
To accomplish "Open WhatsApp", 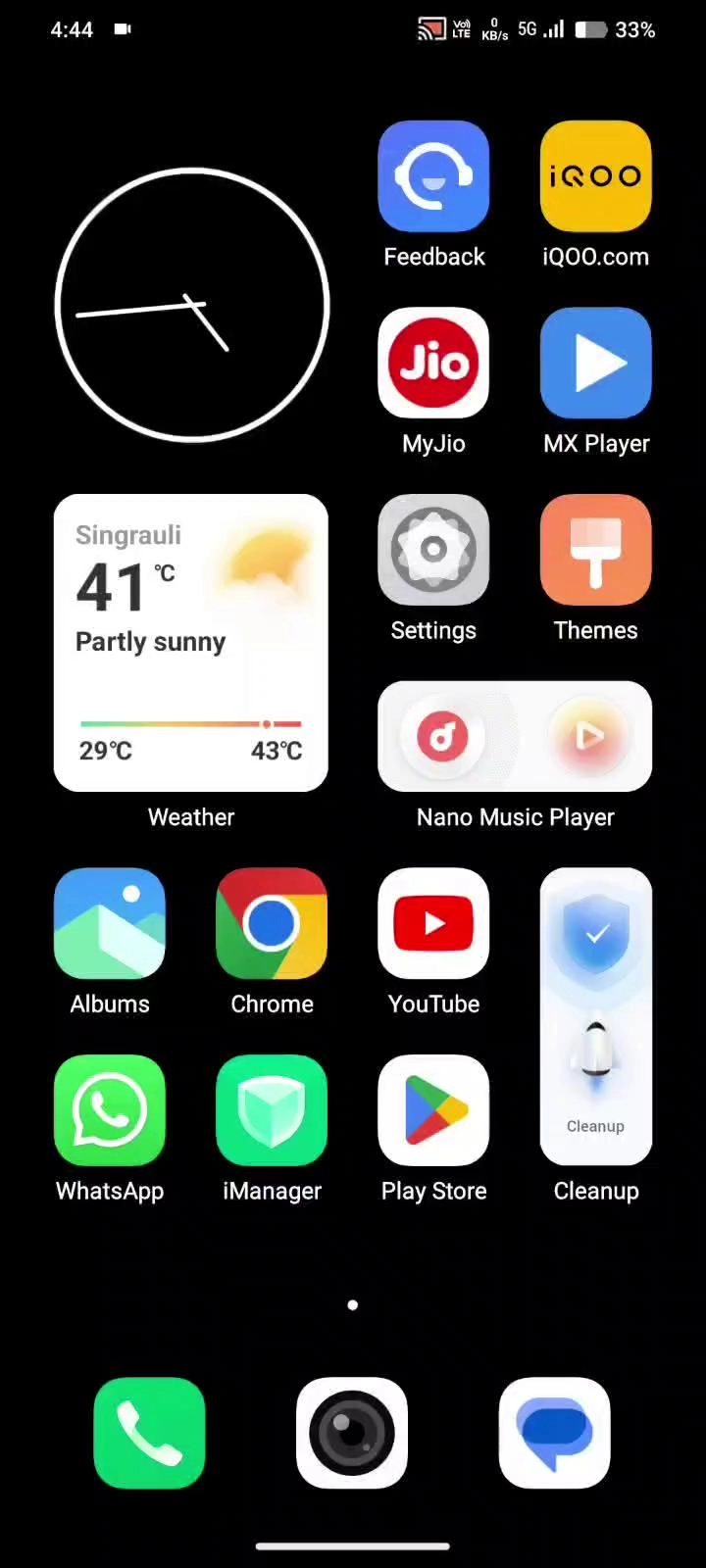I will click(110, 1109).
